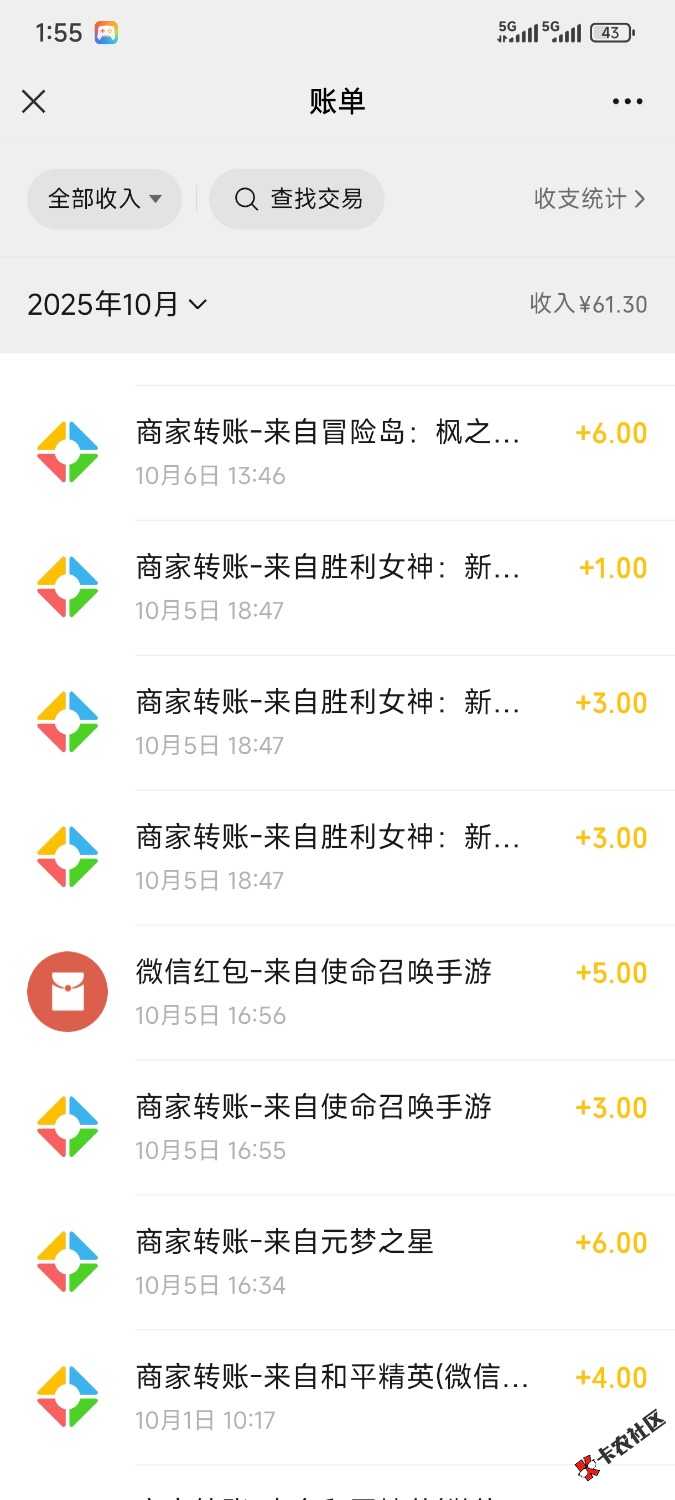Tap 查找交易 to search transactions
675x1500 pixels.
point(297,199)
